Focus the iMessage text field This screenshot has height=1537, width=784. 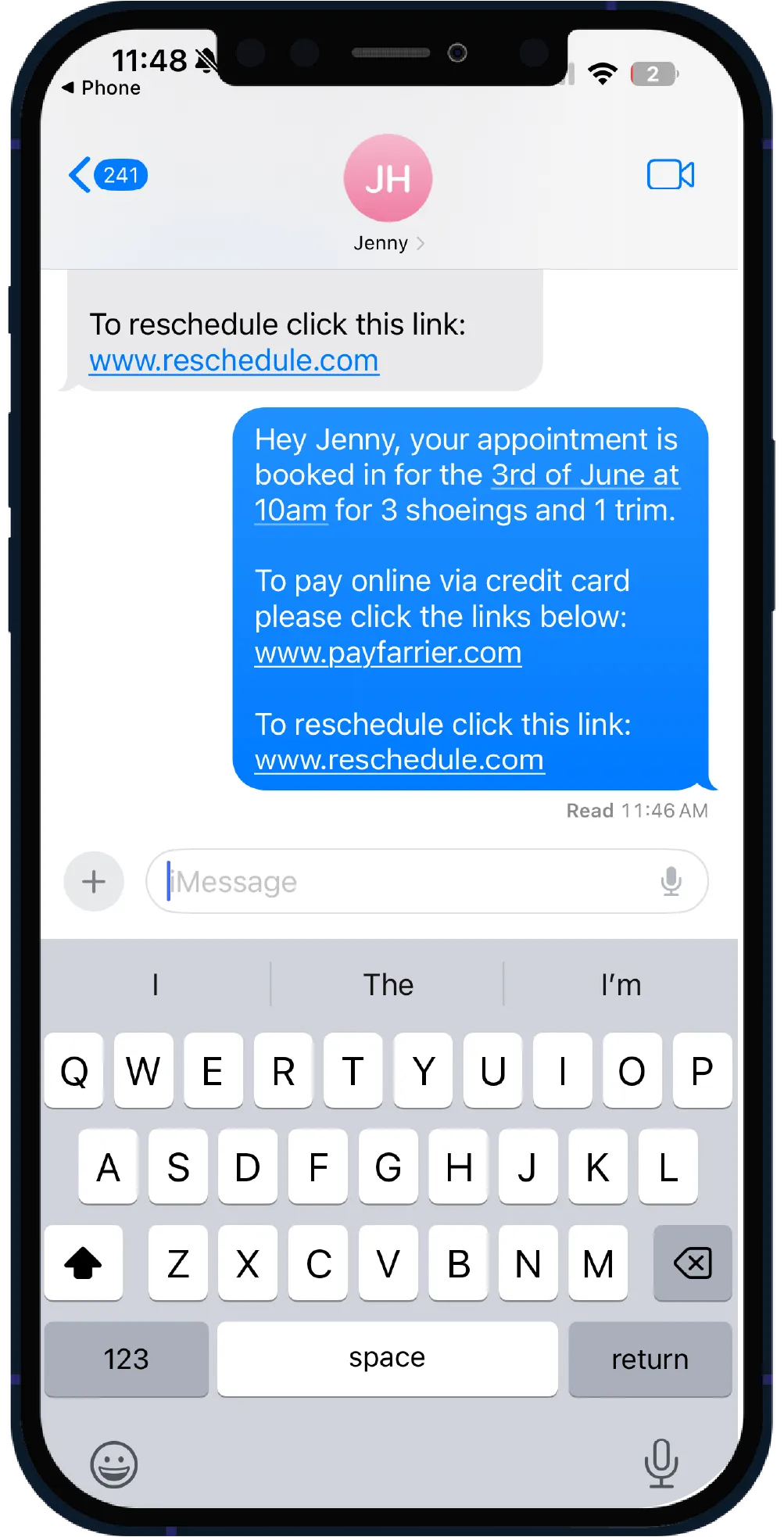tap(406, 882)
